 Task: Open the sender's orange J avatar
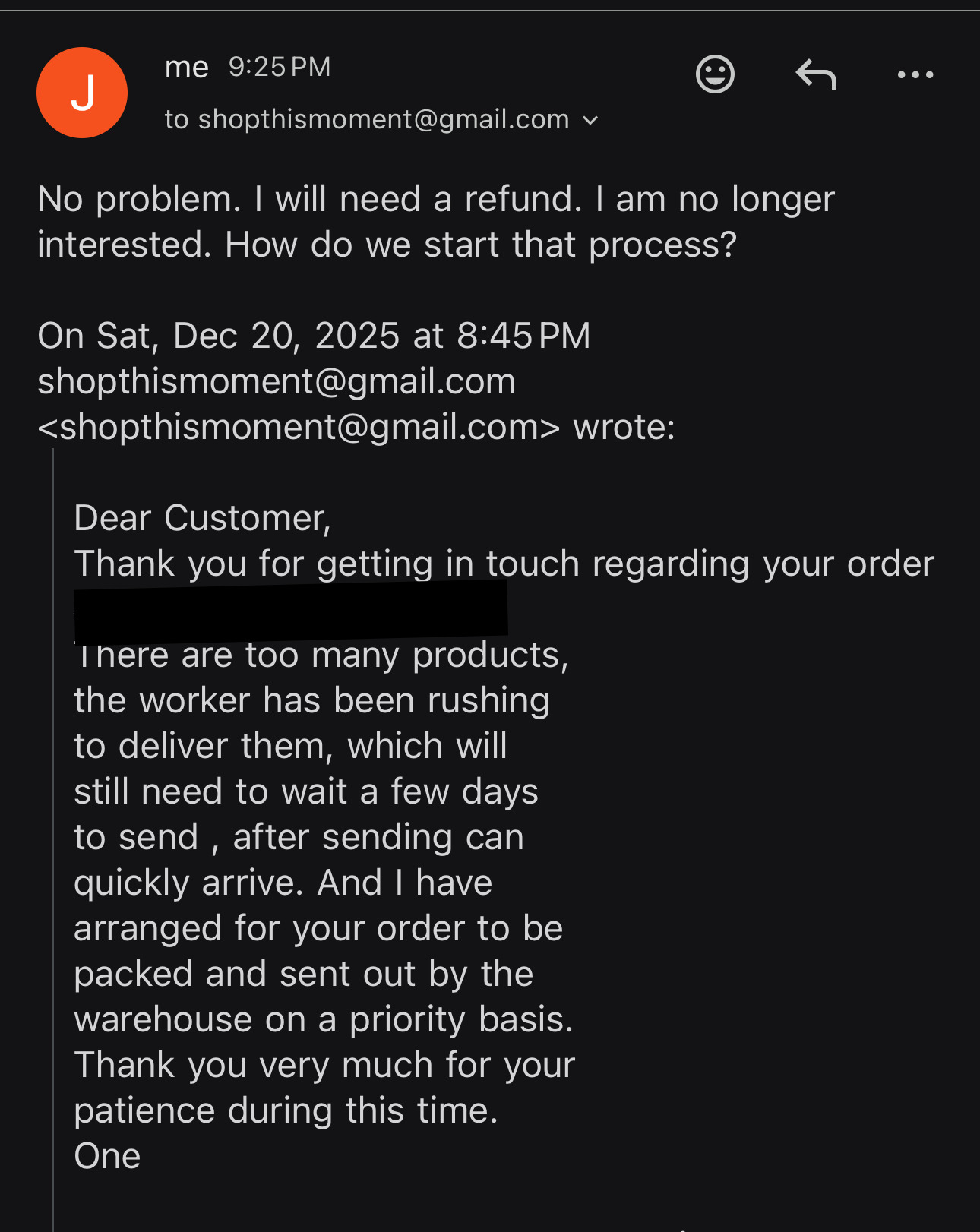pos(82,93)
